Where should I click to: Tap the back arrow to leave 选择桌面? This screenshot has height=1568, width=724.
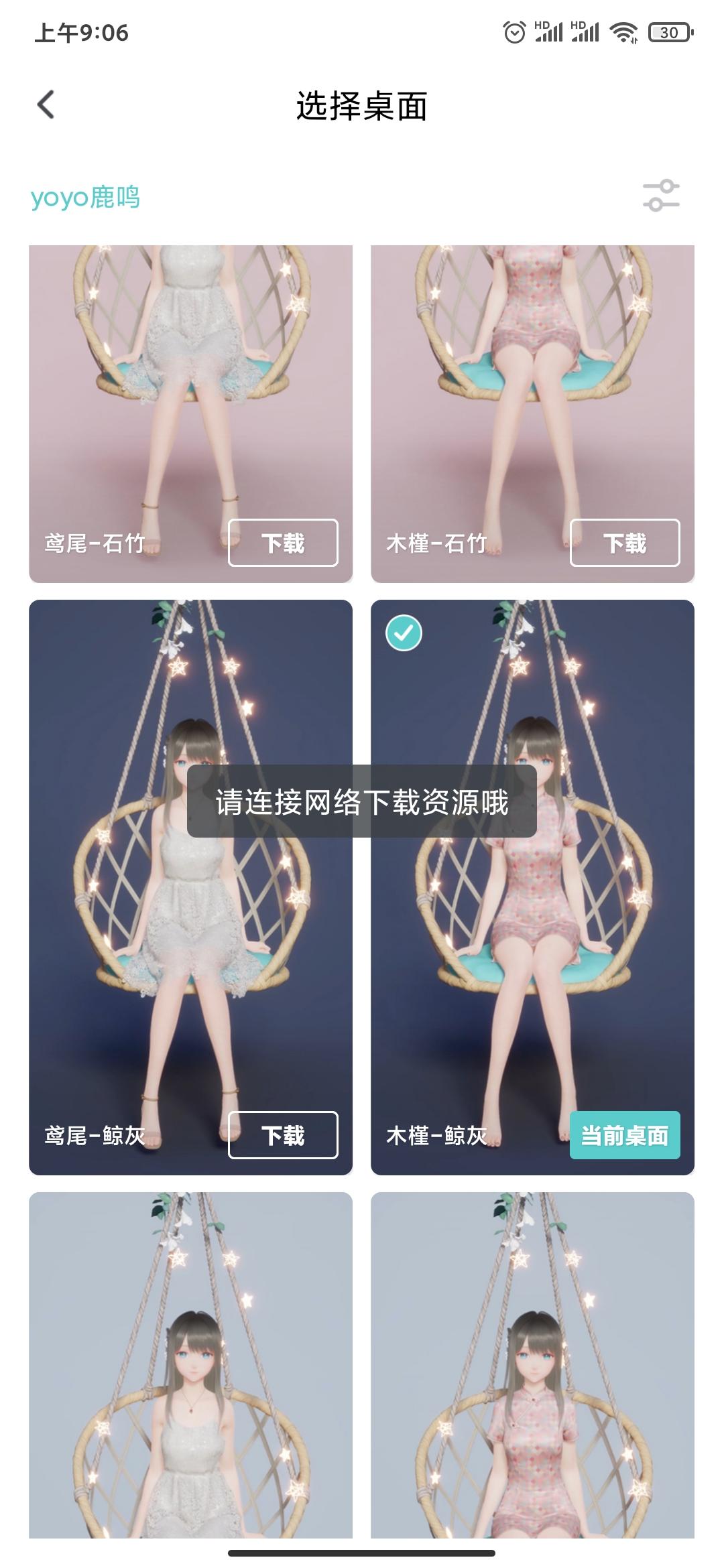(x=46, y=105)
